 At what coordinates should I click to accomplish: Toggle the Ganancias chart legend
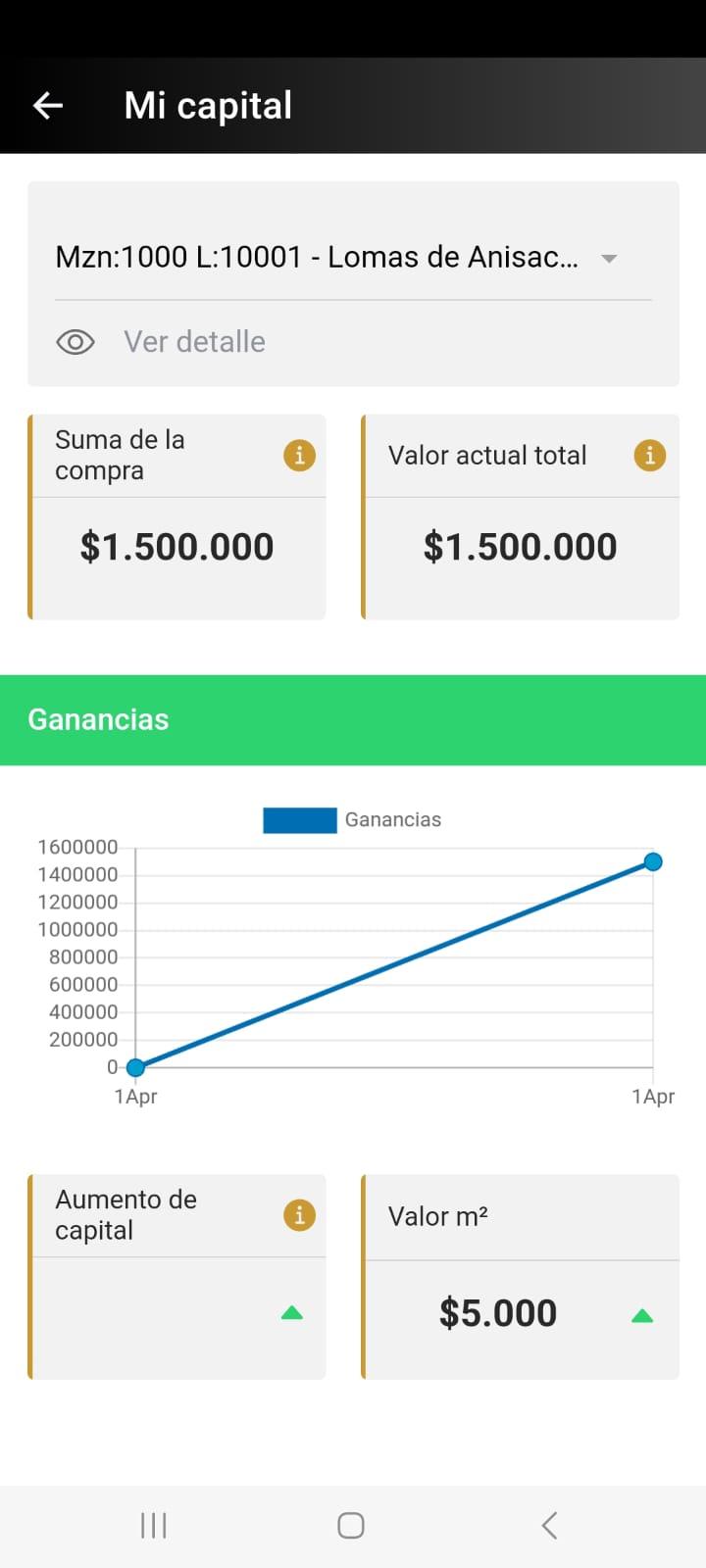click(x=352, y=820)
